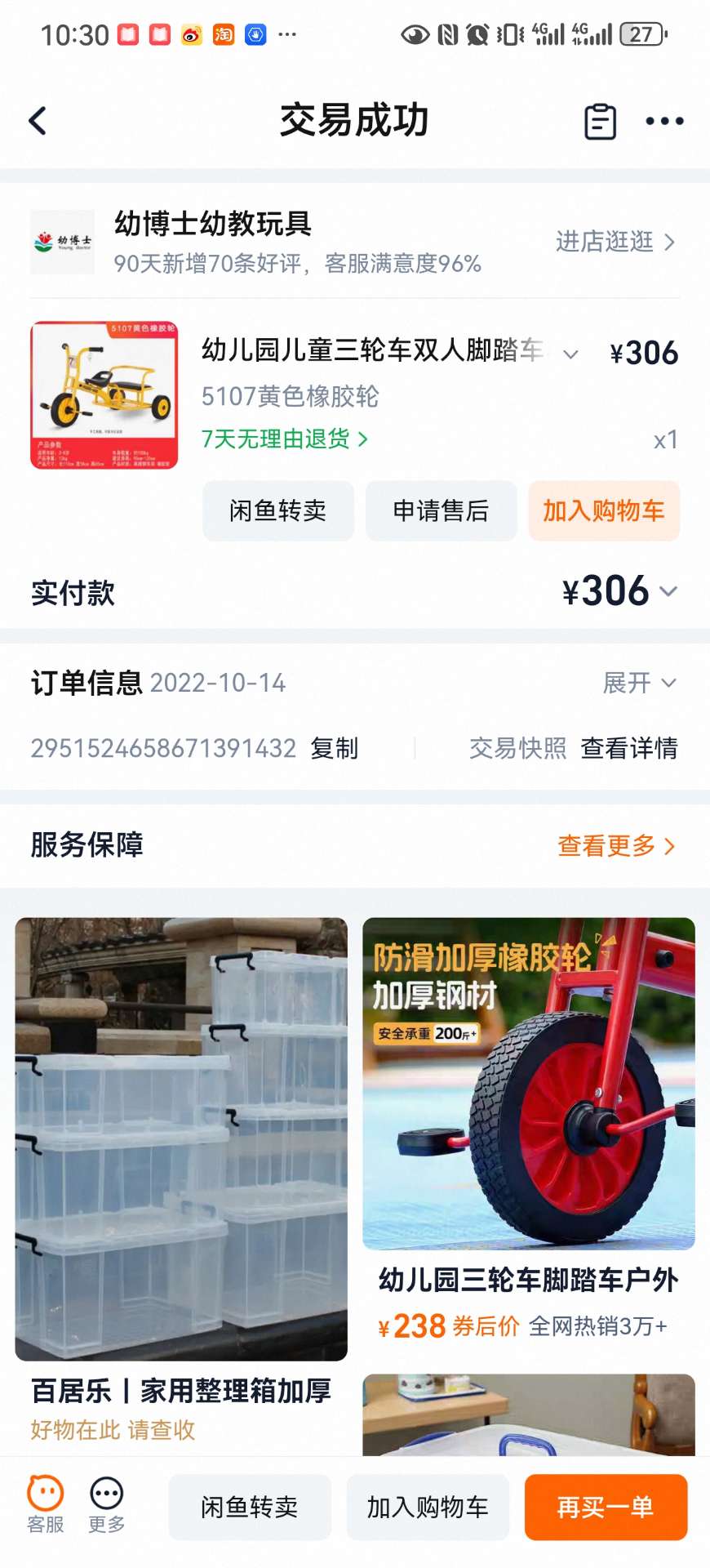The height and width of the screenshot is (1568, 710).
Task: View order details via 查看详情
Action: coord(628,748)
